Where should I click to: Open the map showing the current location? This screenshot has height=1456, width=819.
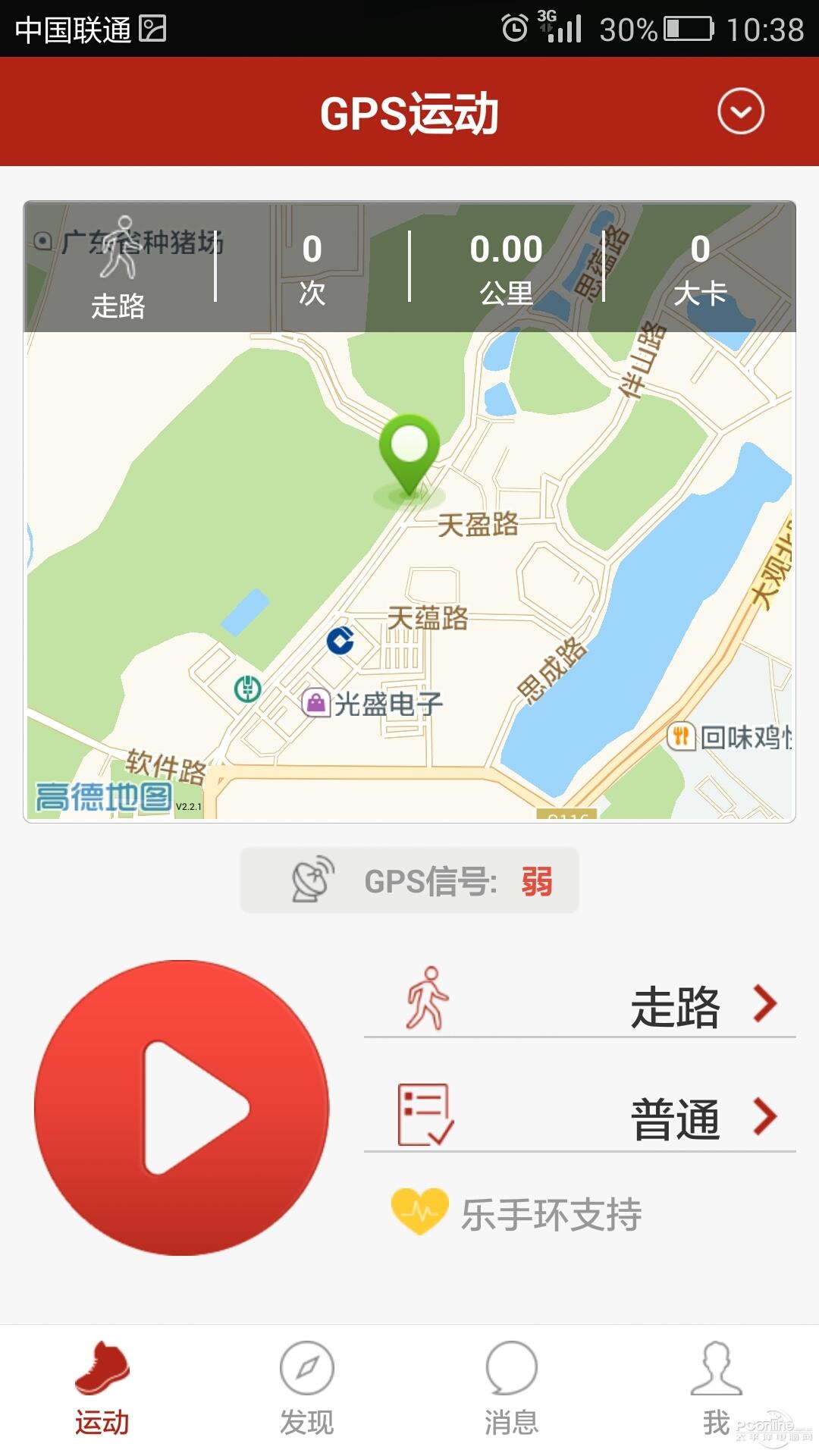409,561
